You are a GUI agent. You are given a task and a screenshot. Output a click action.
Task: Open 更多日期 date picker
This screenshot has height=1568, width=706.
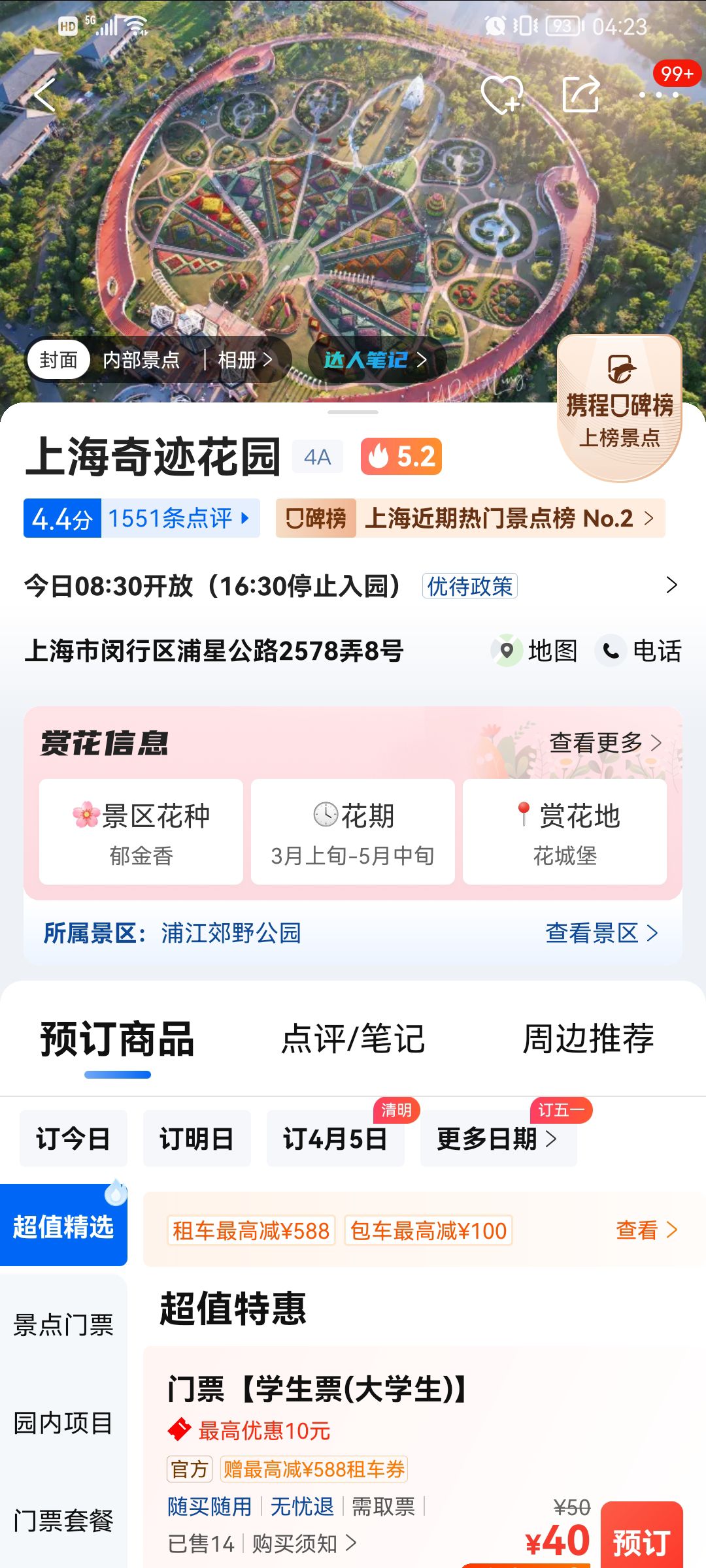498,1139
